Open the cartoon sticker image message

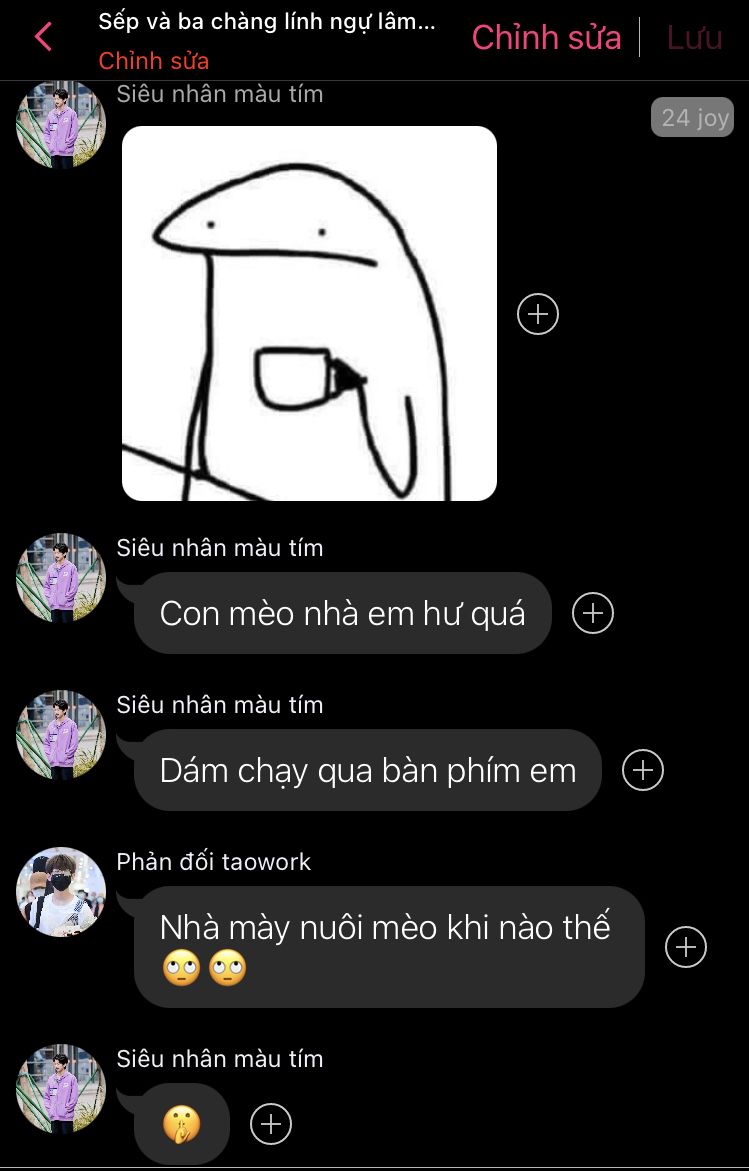(309, 313)
